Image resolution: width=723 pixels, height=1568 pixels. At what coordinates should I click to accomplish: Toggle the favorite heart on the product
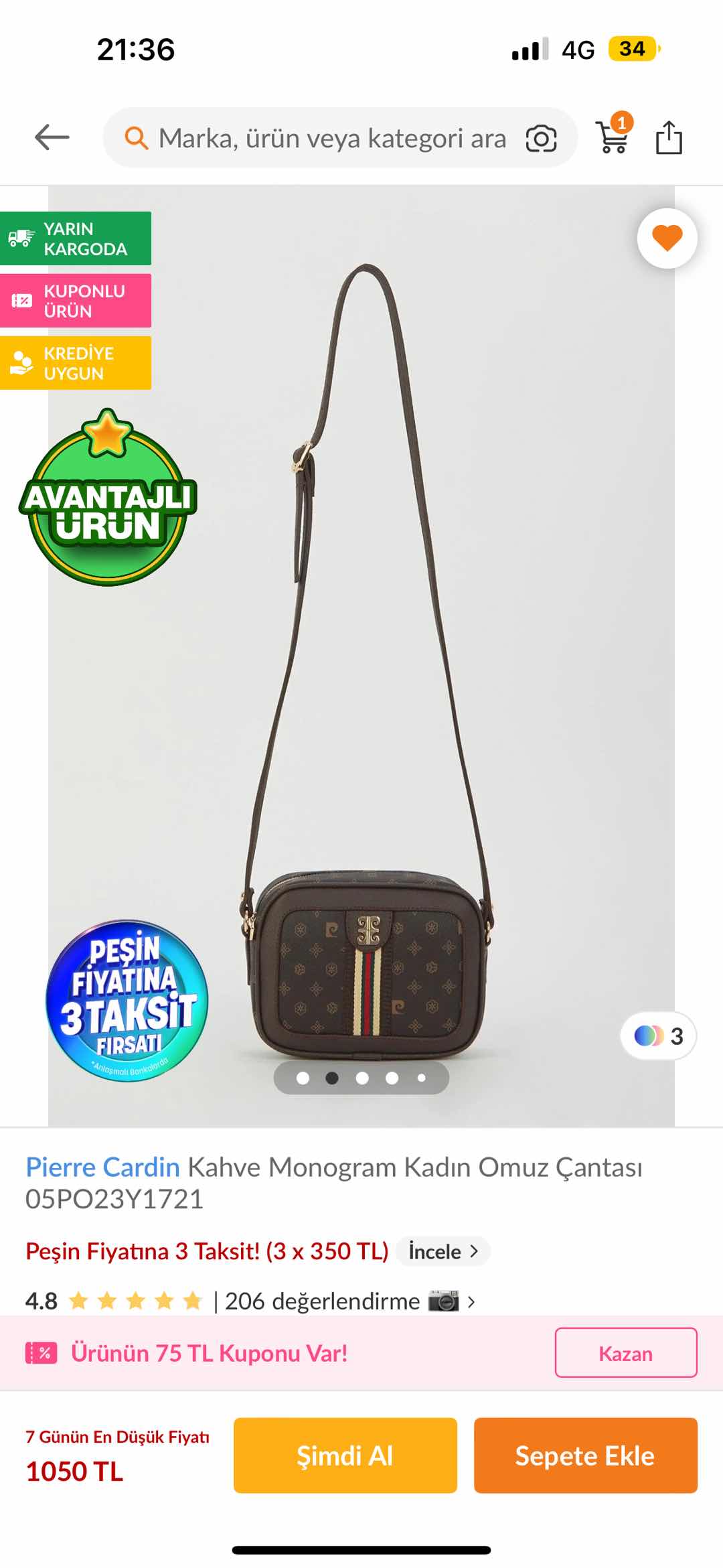click(x=667, y=238)
